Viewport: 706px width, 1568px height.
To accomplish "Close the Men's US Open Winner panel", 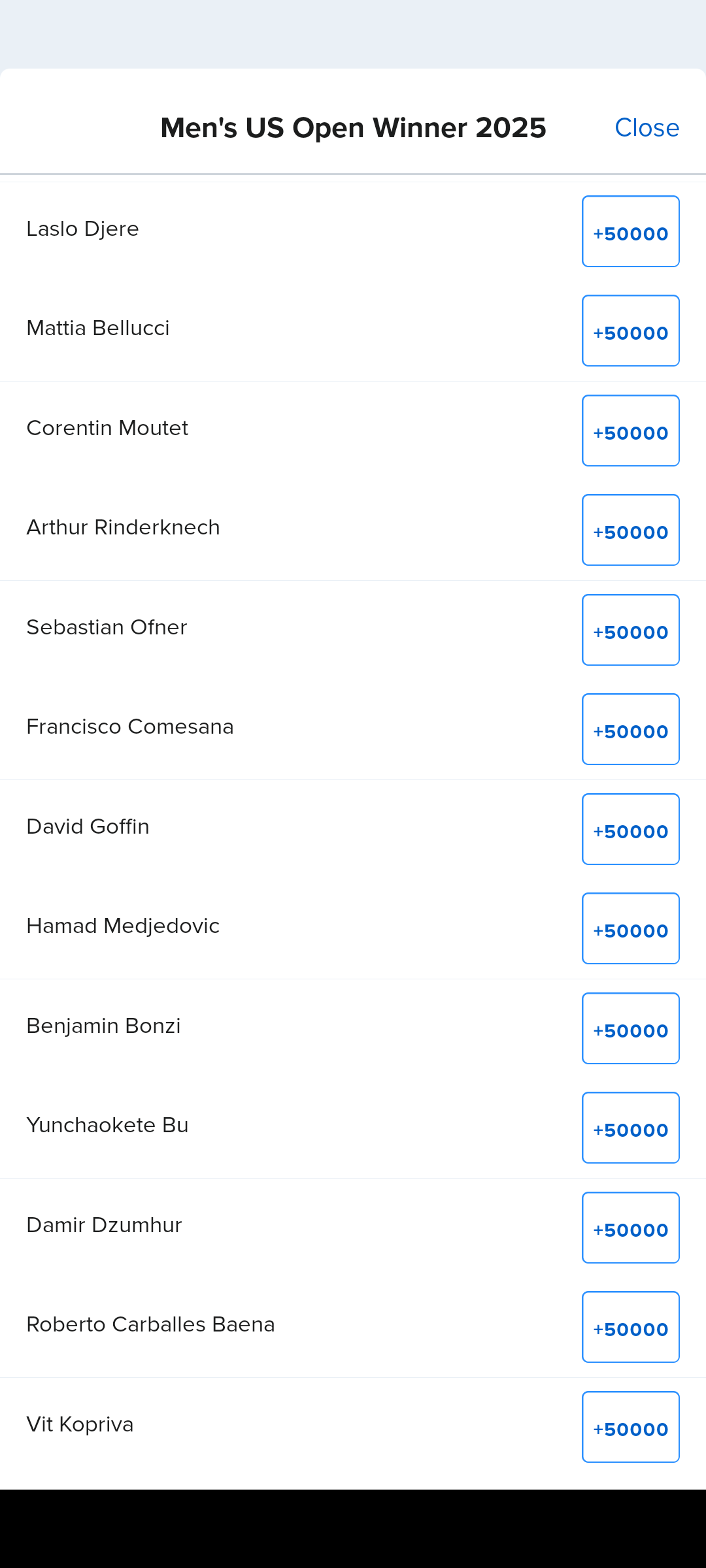I will (647, 127).
